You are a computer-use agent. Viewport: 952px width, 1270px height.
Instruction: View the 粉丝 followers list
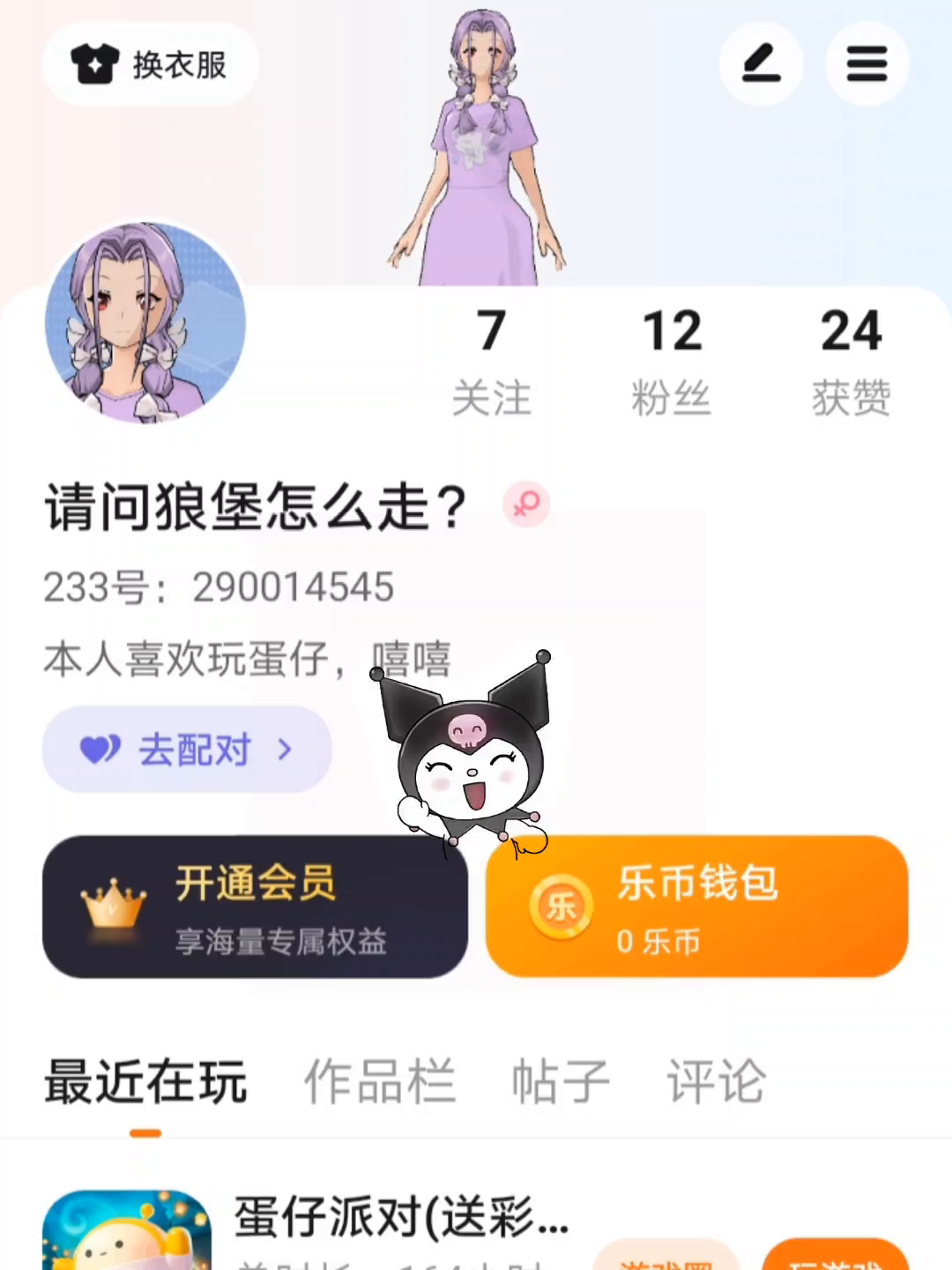pos(672,362)
